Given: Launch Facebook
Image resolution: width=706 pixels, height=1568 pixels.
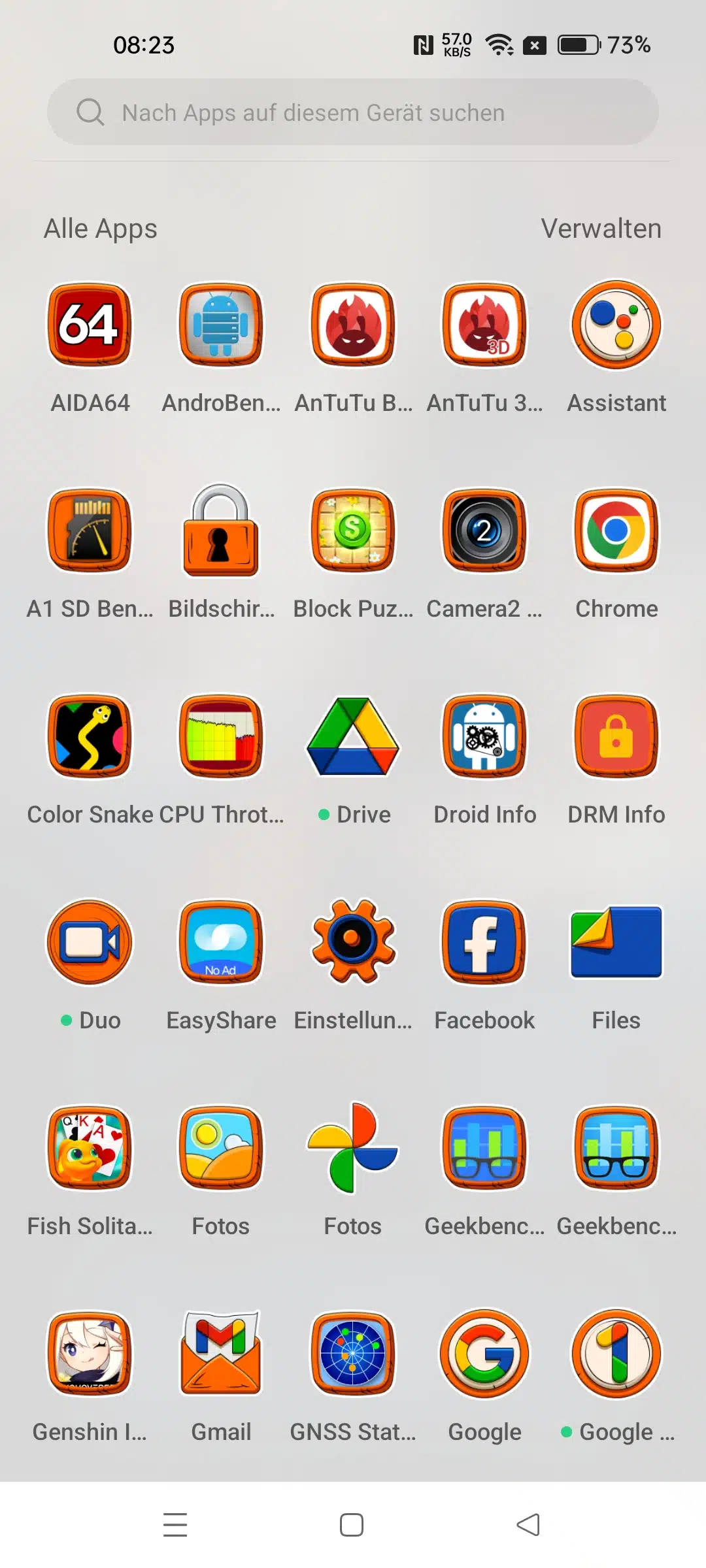Looking at the screenshot, I should pos(484,942).
